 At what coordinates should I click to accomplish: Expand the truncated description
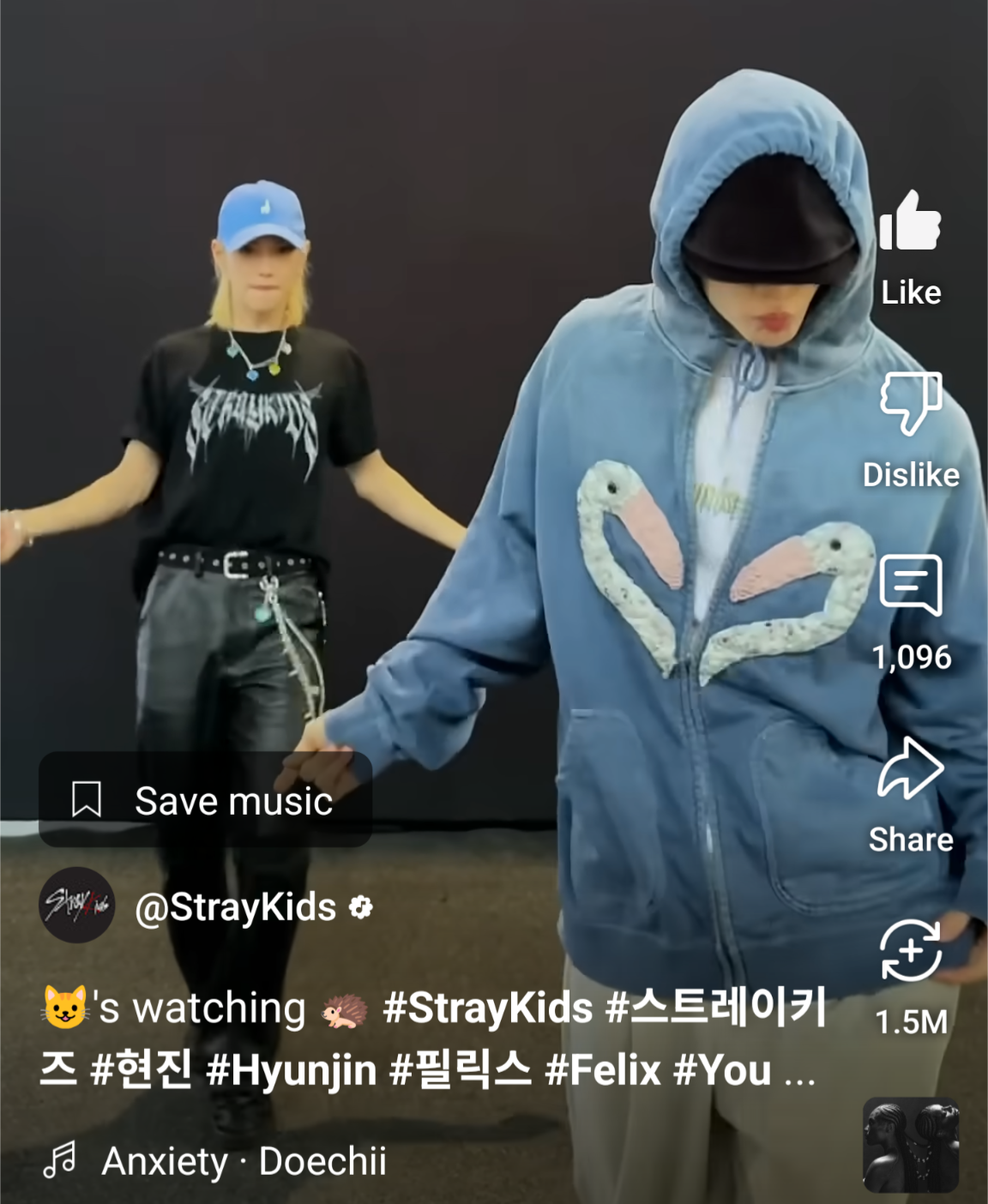(x=799, y=1072)
